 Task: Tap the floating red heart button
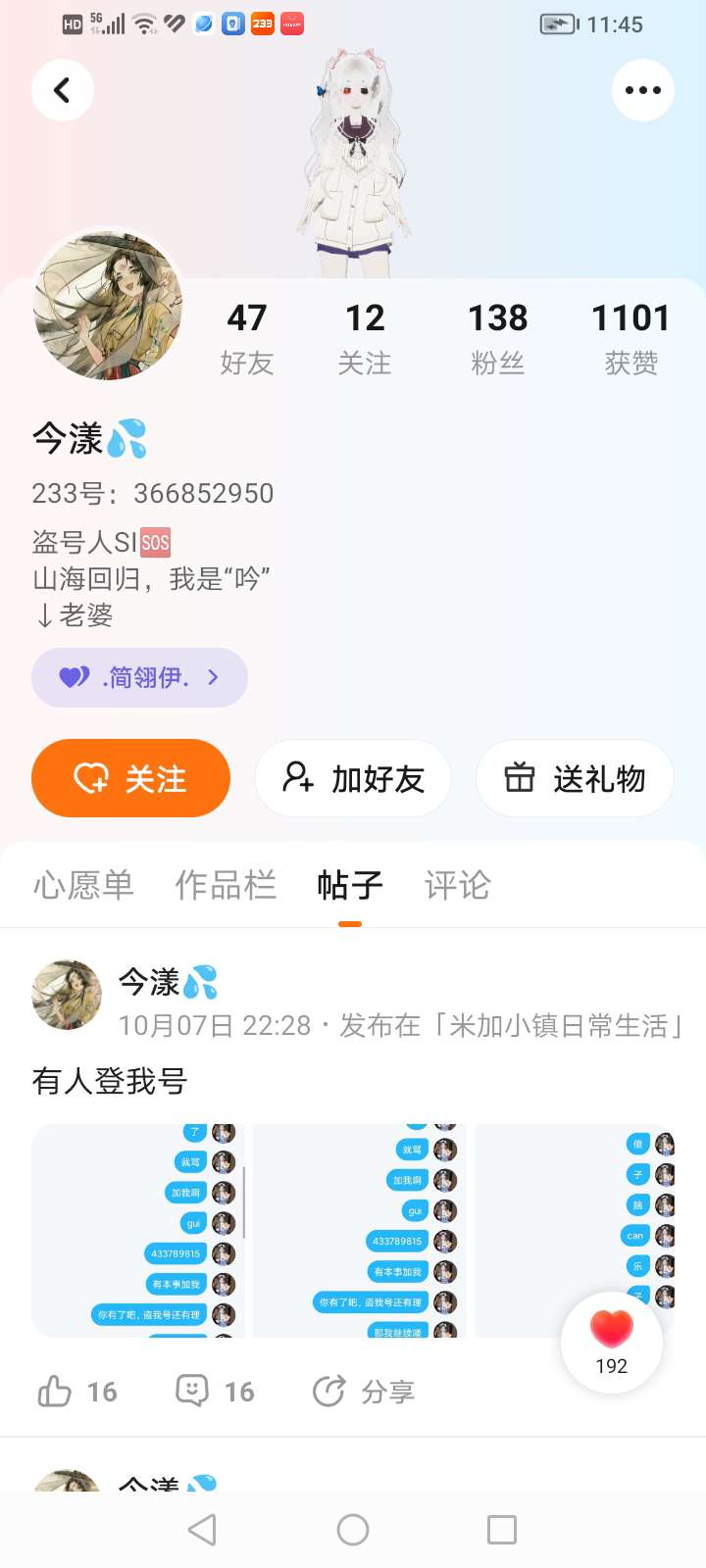[612, 1342]
